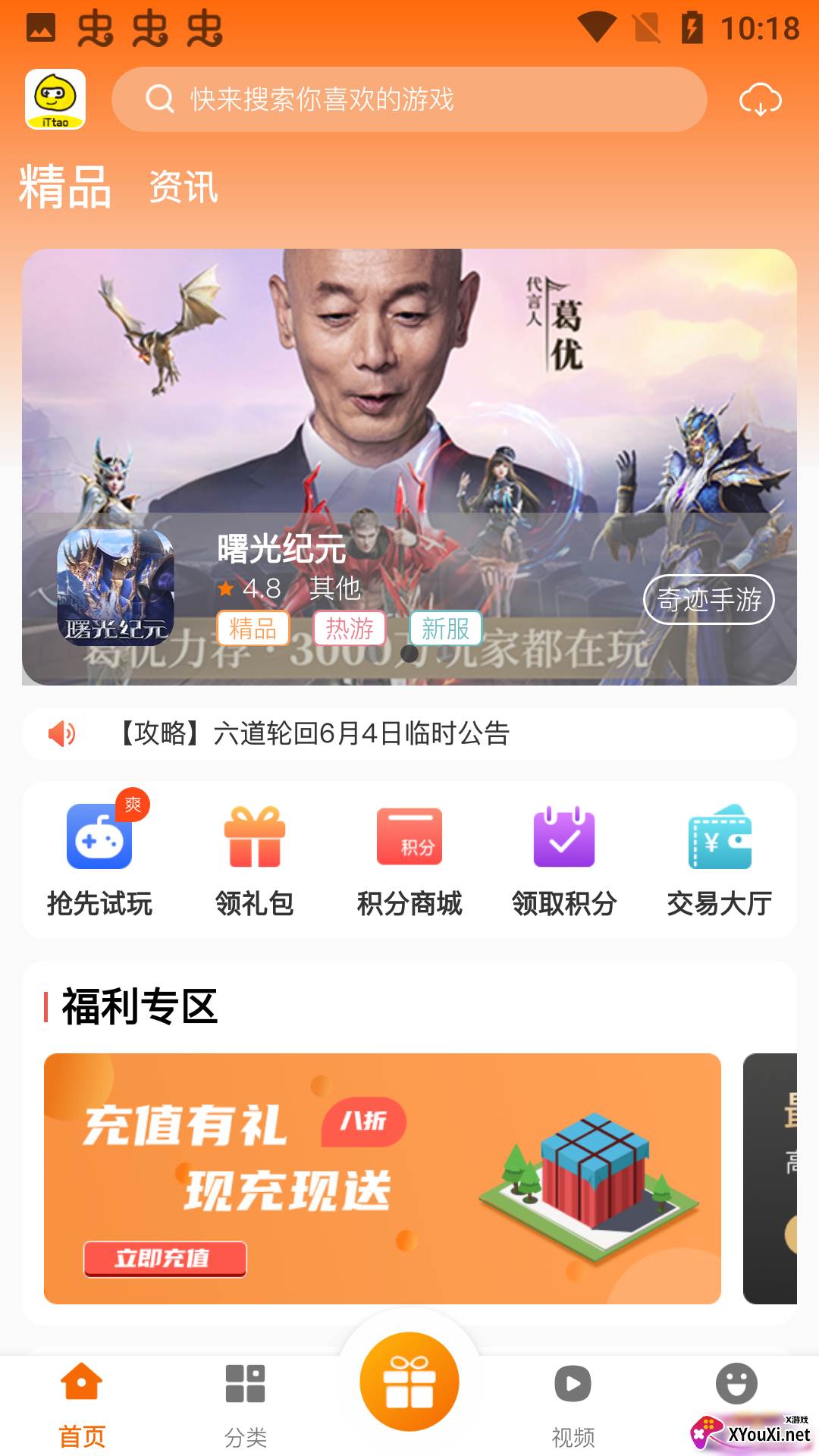
Task: Enter the 交易大厅 trading hall
Action: coord(719,861)
